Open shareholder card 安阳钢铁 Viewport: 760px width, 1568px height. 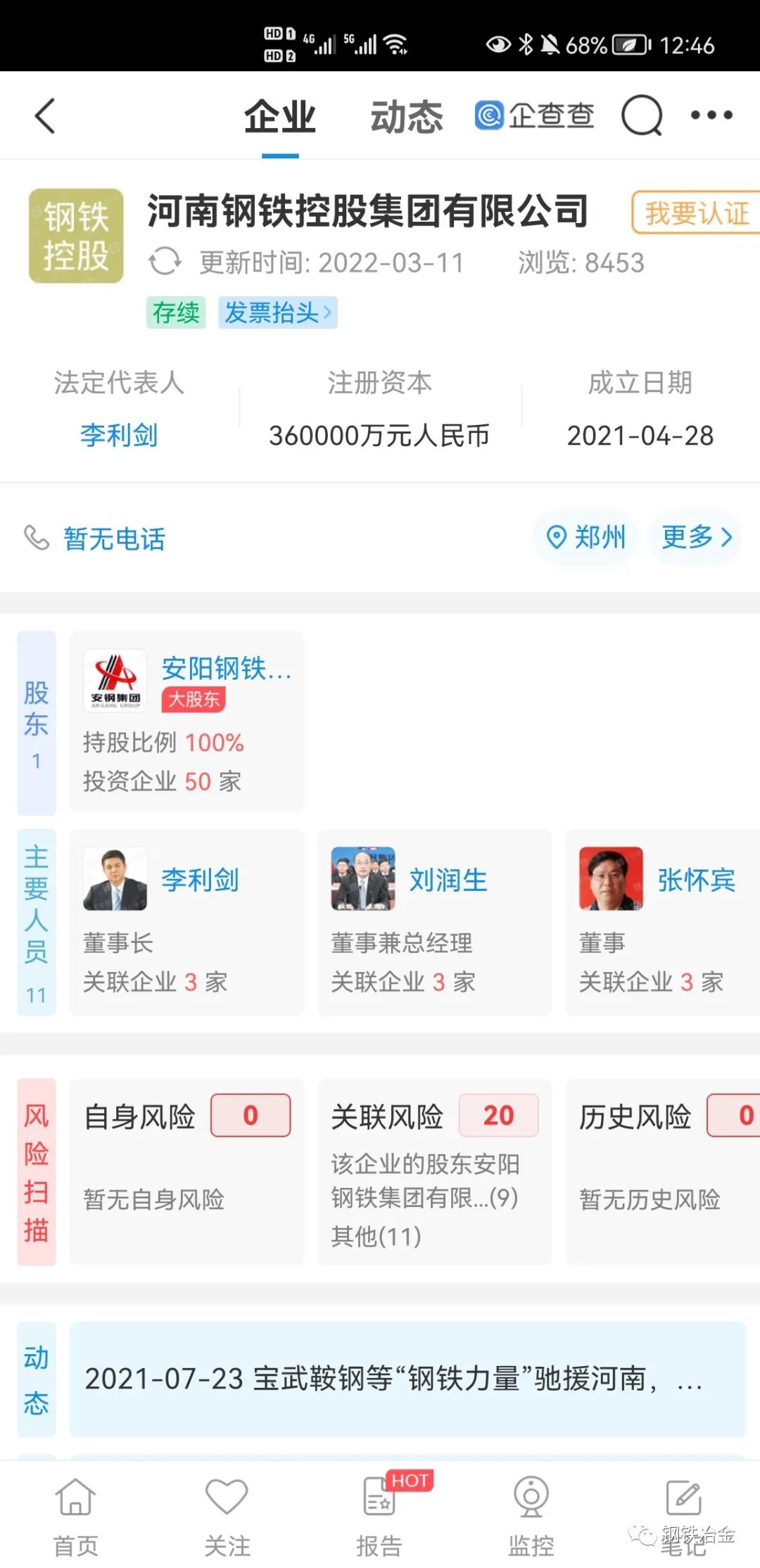click(186, 722)
